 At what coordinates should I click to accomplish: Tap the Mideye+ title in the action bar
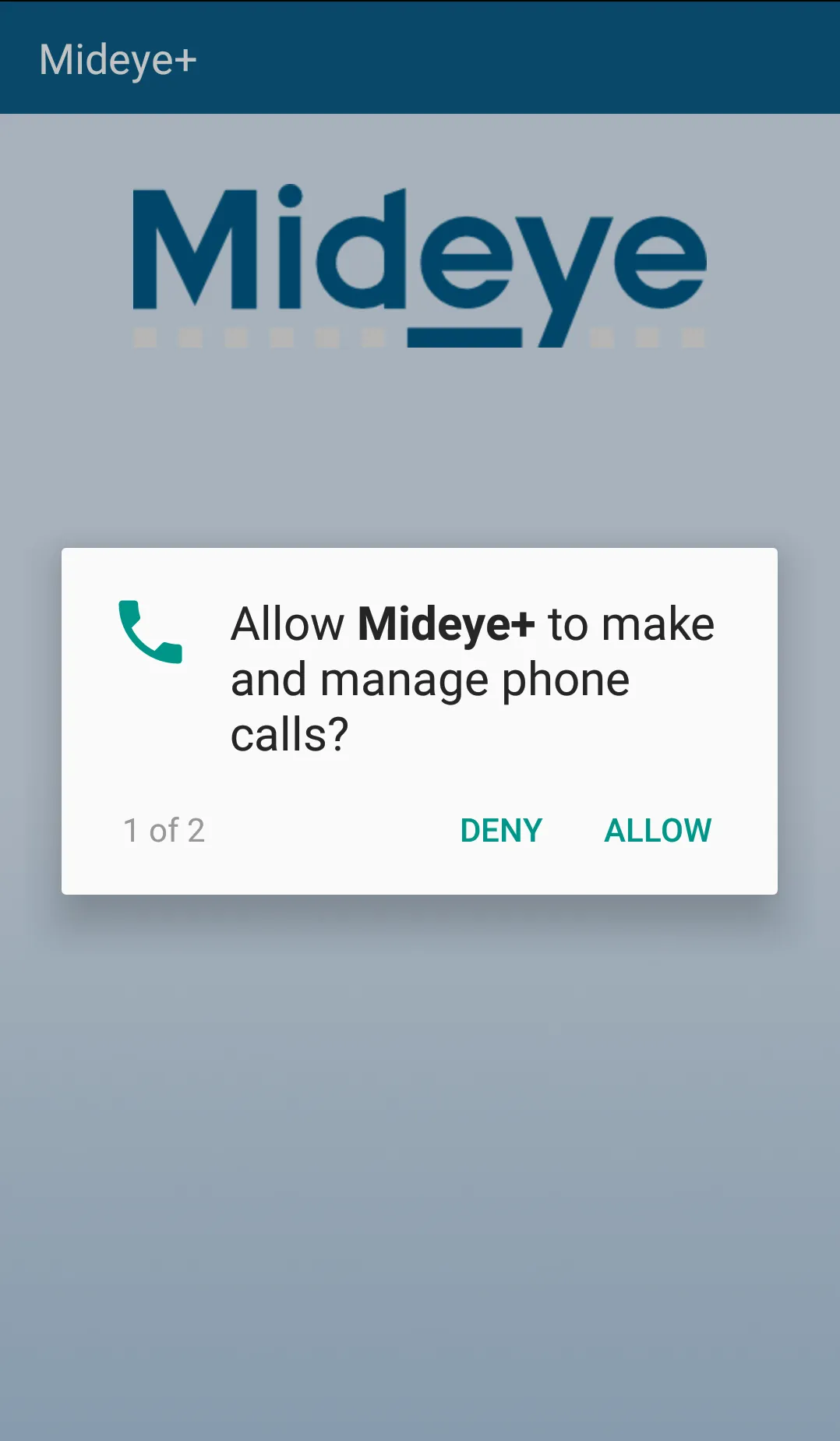click(118, 61)
